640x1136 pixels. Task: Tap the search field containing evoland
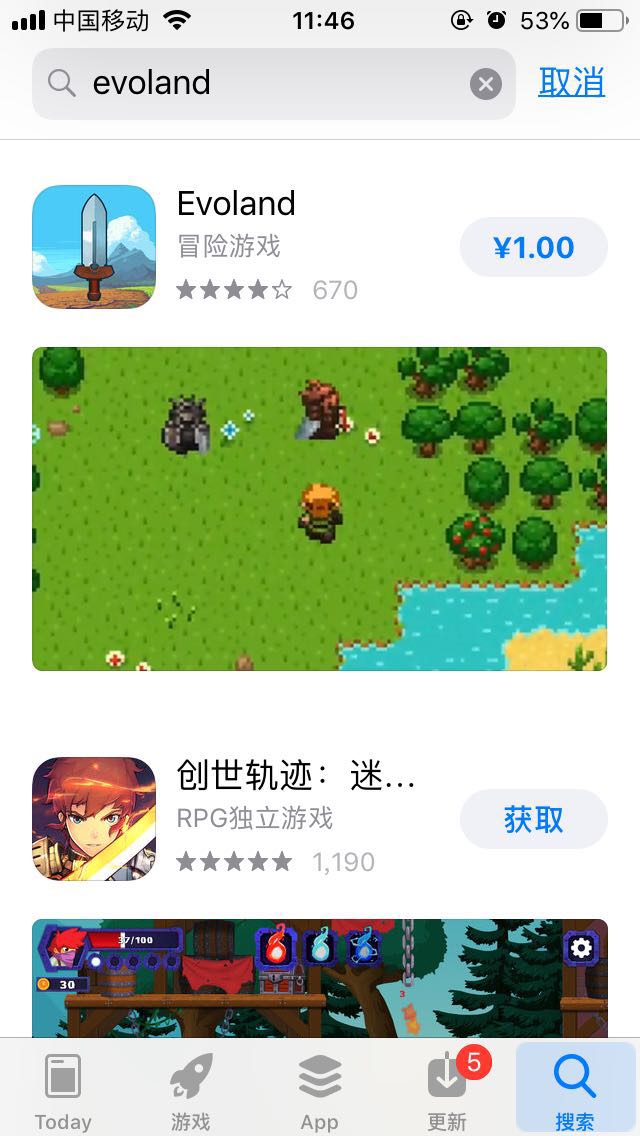coord(274,84)
